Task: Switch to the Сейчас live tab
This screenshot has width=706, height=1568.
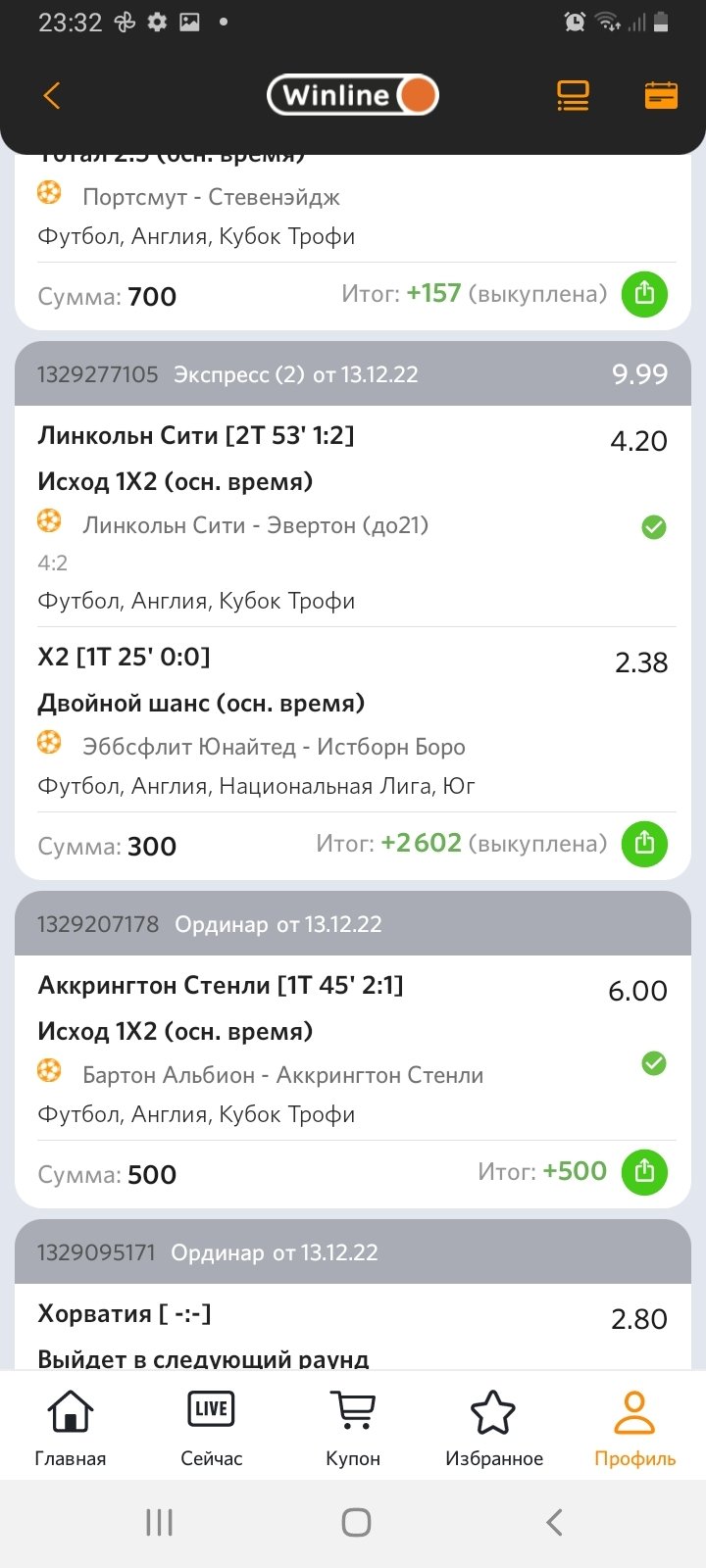Action: tap(211, 1427)
